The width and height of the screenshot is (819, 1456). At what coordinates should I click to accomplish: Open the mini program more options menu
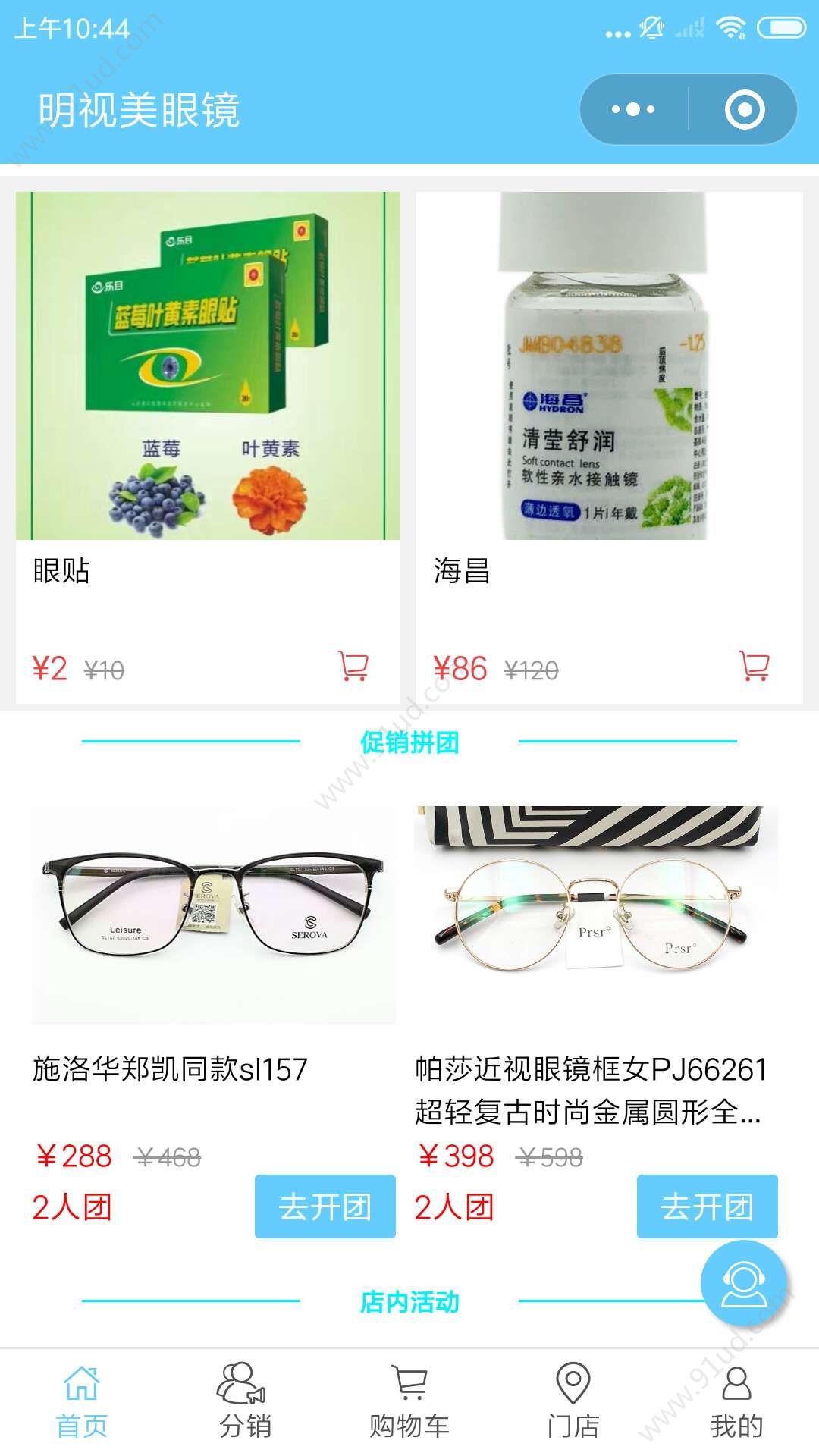click(x=634, y=110)
